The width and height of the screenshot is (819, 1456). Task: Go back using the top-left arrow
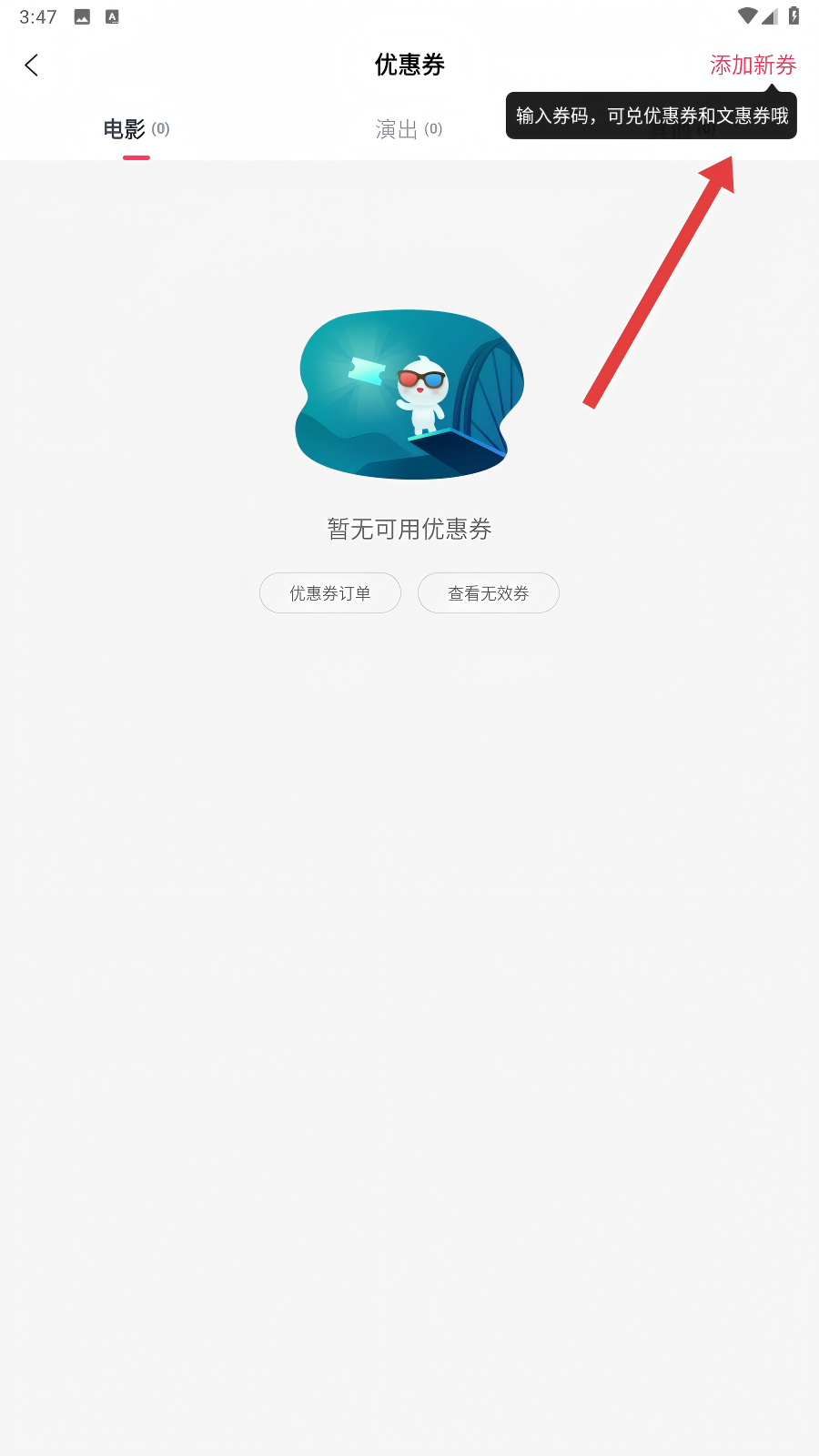(32, 65)
